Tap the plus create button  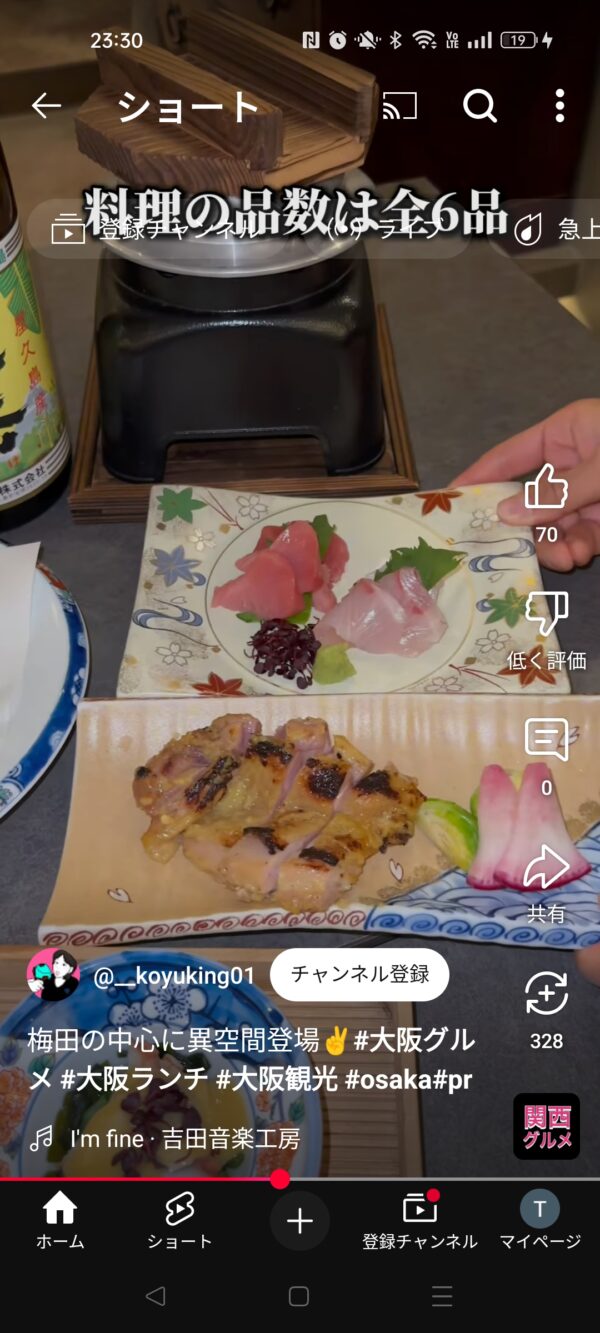point(300,1221)
